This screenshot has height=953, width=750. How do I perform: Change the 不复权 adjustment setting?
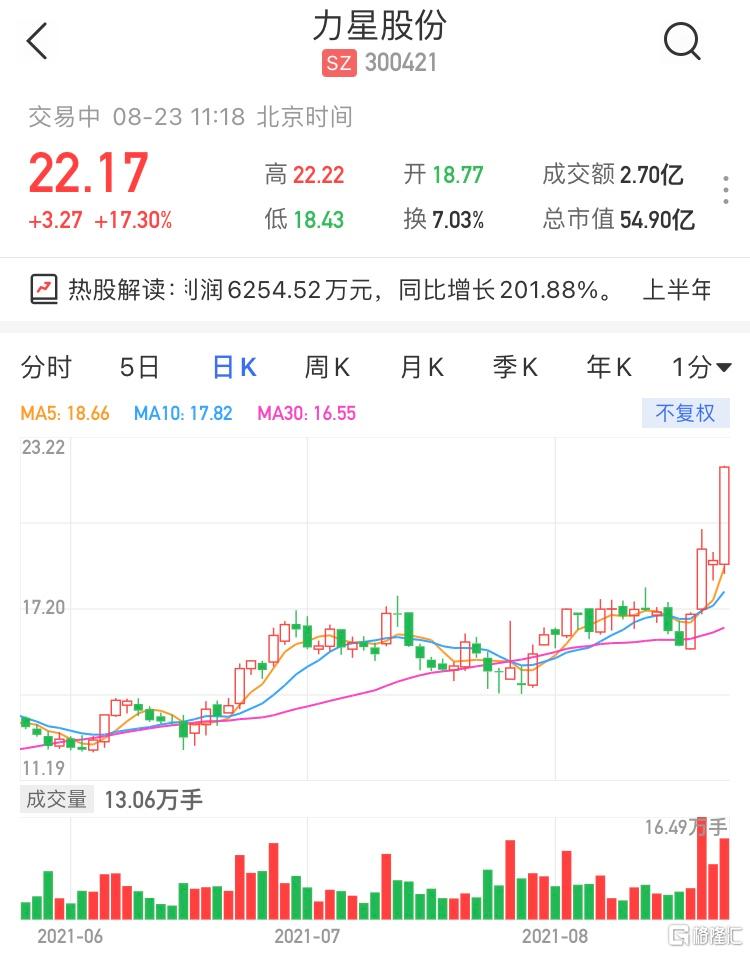[x=685, y=412]
